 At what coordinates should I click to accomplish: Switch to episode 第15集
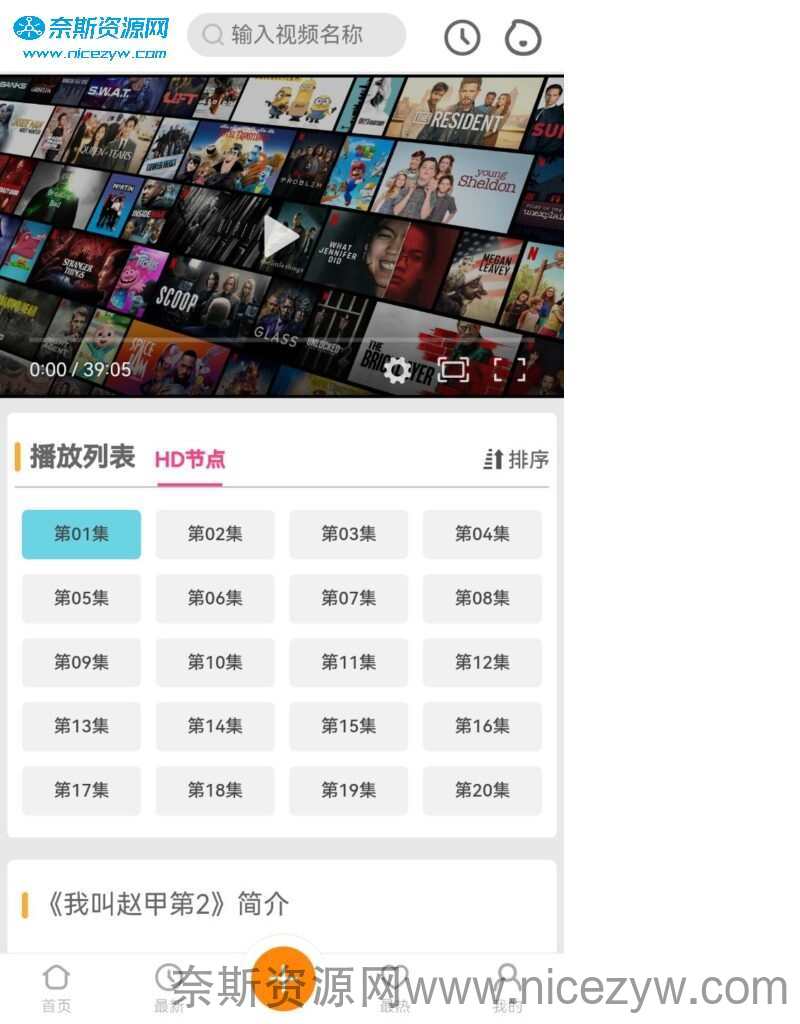(x=348, y=726)
